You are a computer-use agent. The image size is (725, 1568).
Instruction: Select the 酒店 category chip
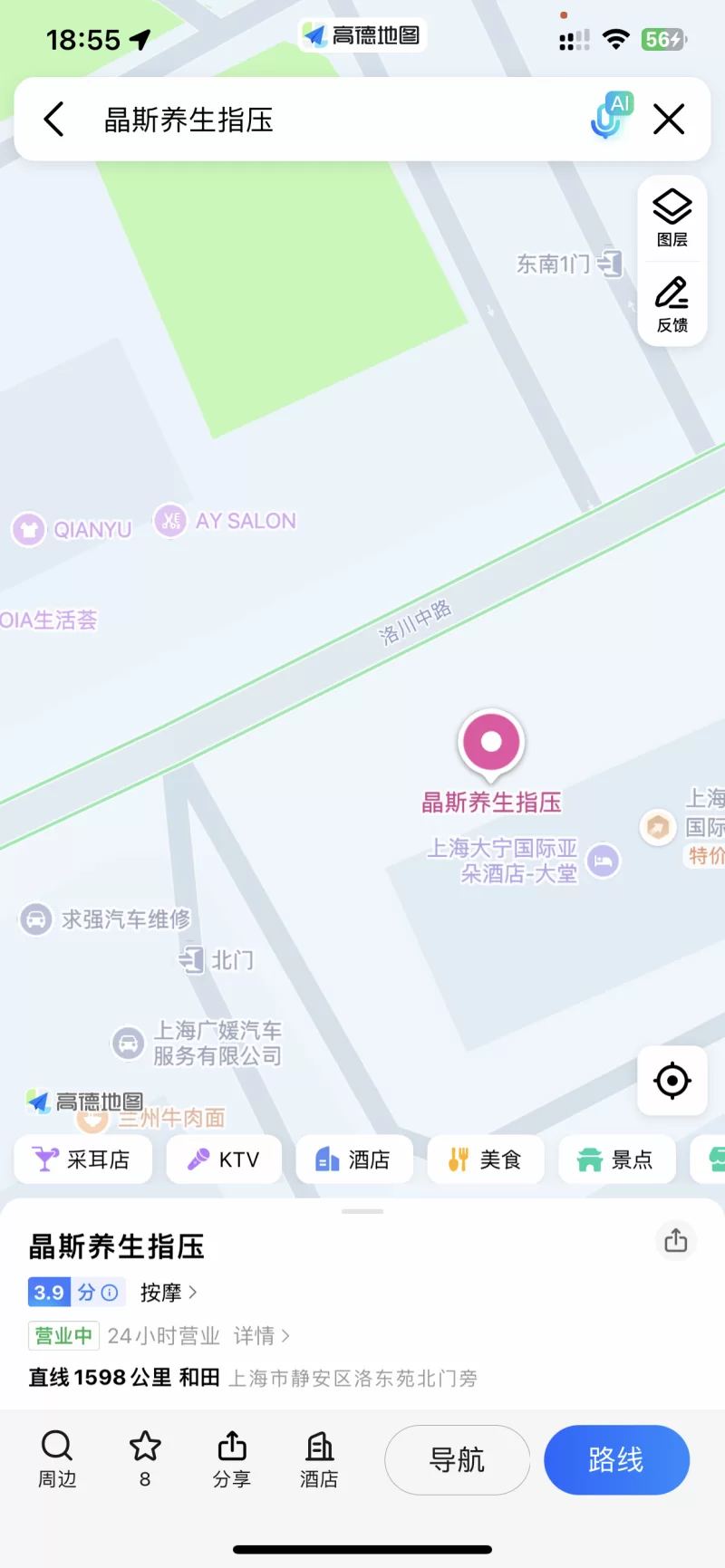[x=353, y=1159]
